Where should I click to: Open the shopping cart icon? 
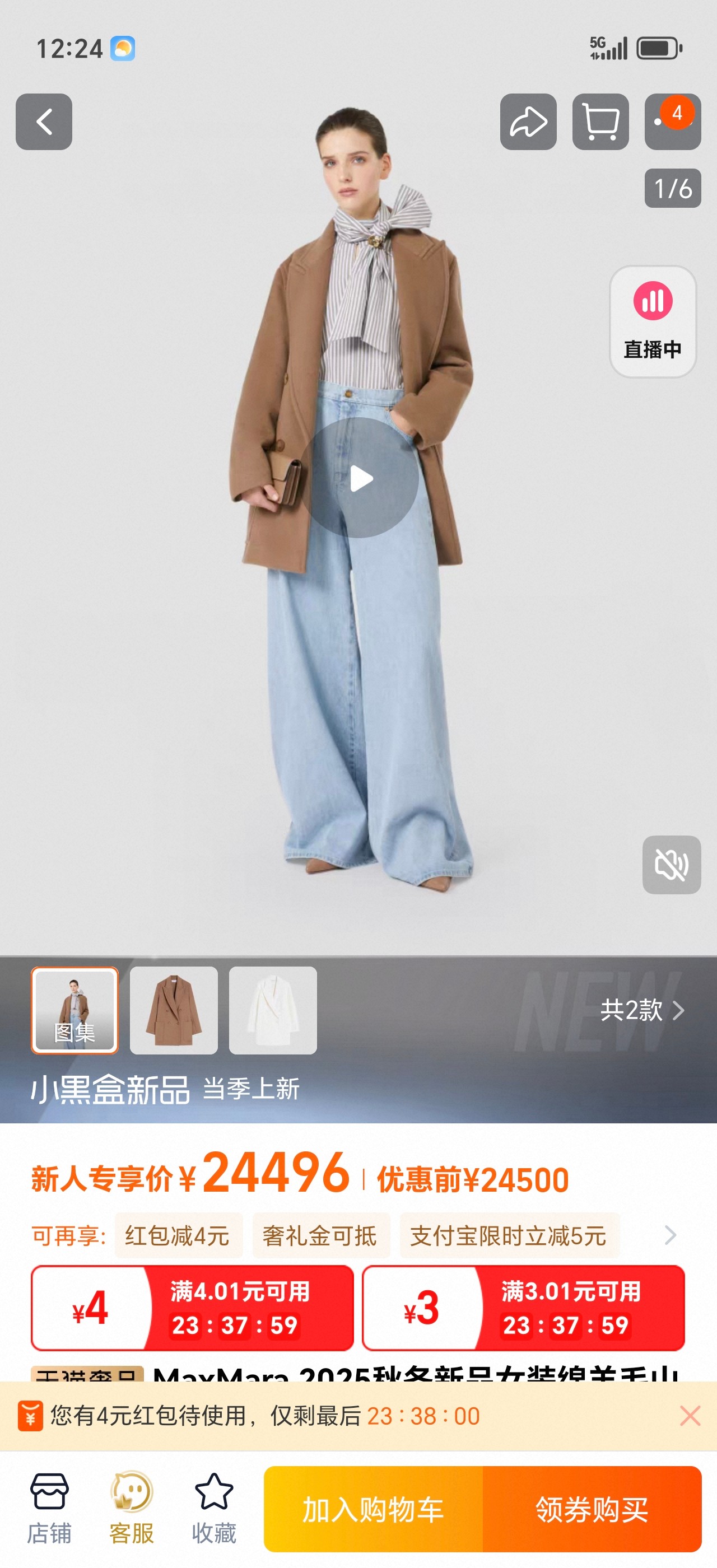point(600,122)
